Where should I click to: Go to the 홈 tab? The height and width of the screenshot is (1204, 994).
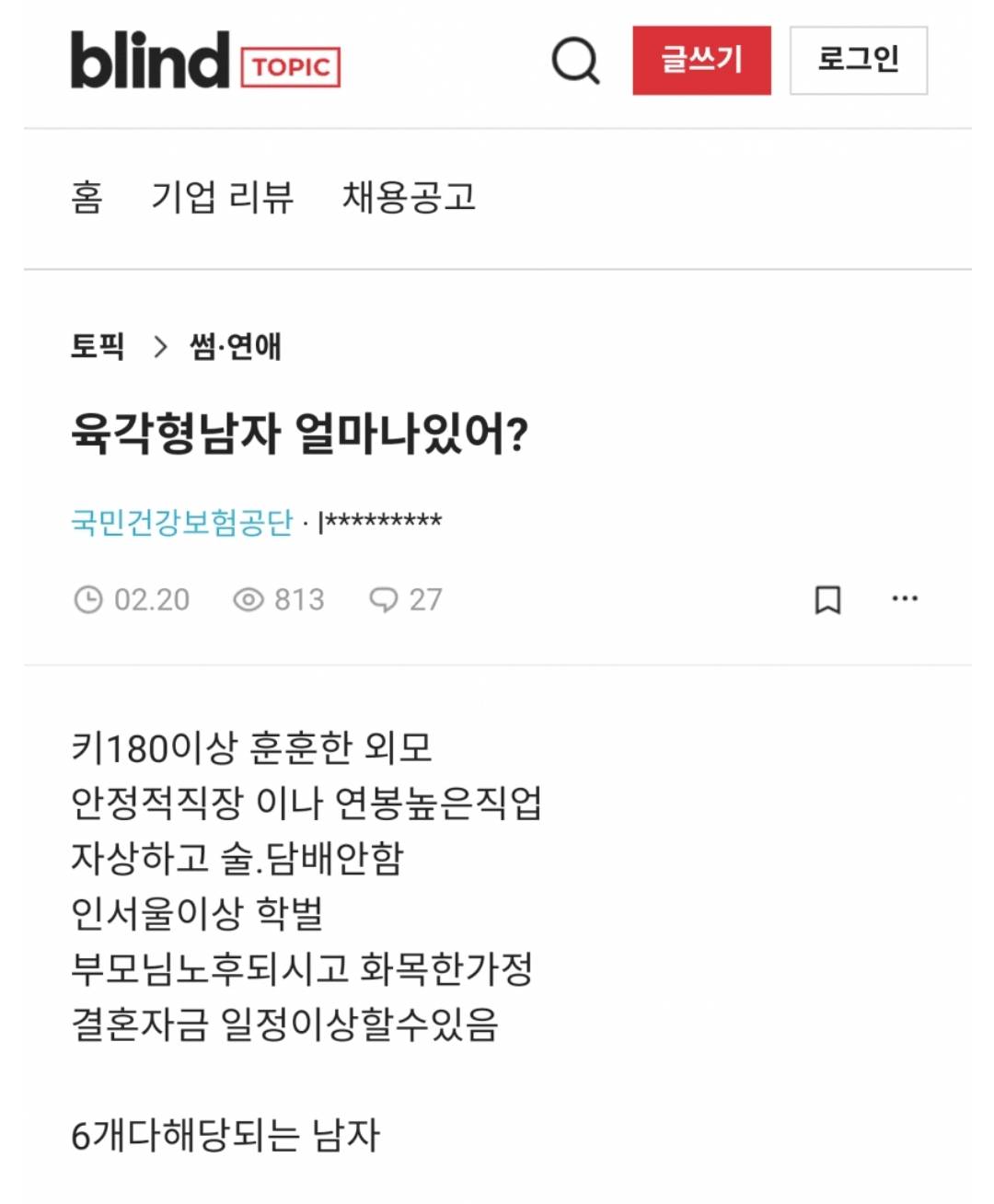pyautogui.click(x=87, y=197)
